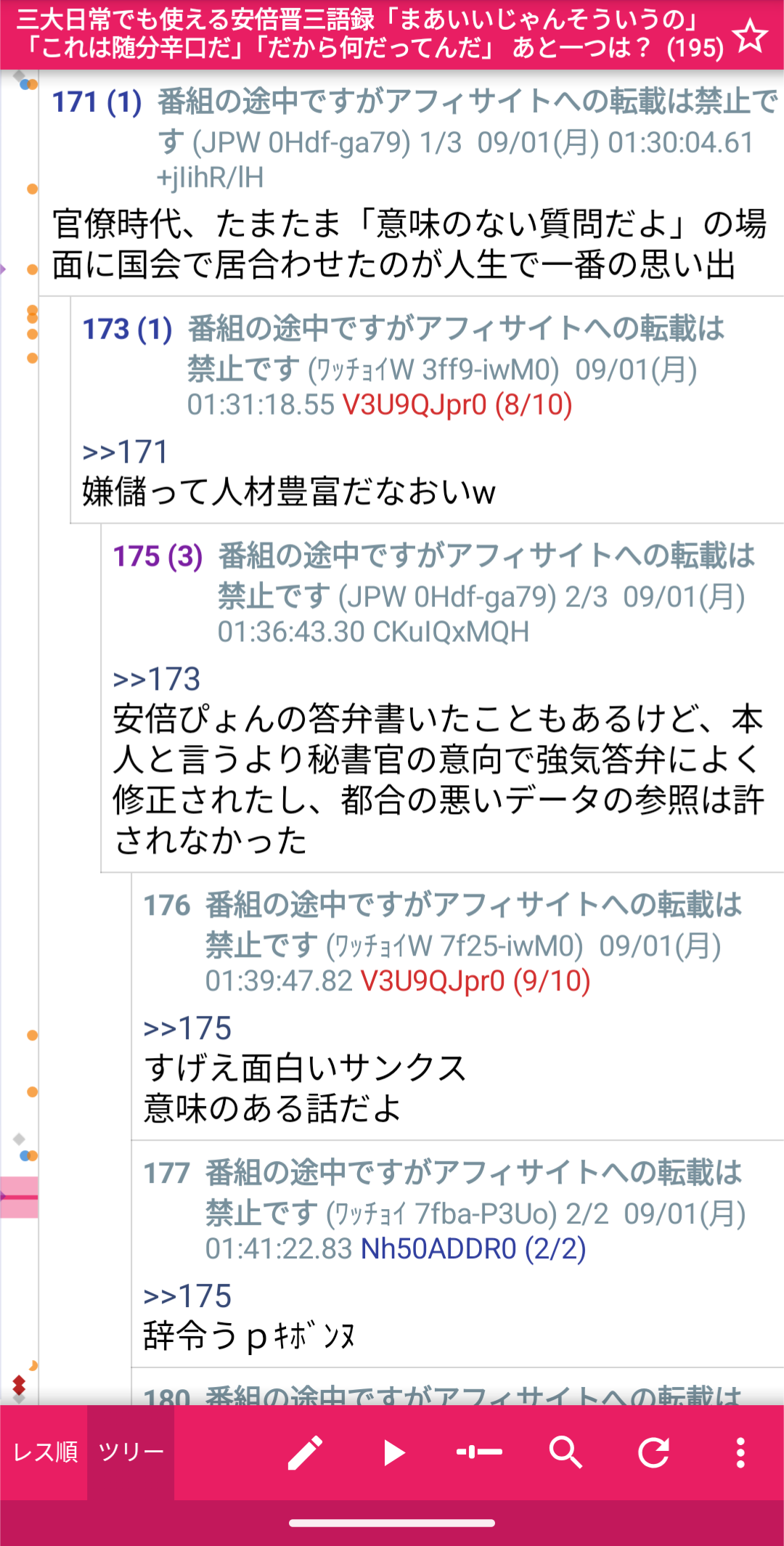Viewport: 784px width, 1546px height.
Task: Show posts by ID Nh50ADDR0 (2/2)
Action: click(x=473, y=1249)
